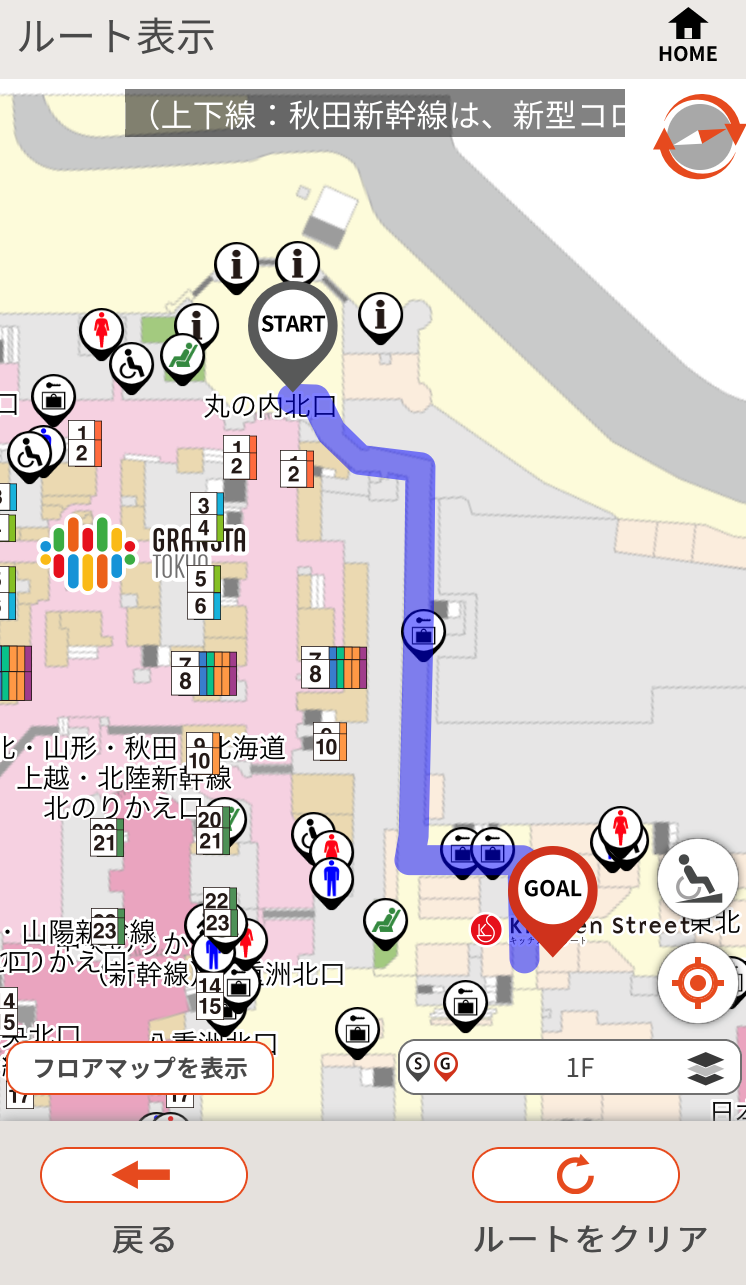Toggle the barrier-free wheelchair route mode
This screenshot has height=1285, width=746.
pos(697,878)
